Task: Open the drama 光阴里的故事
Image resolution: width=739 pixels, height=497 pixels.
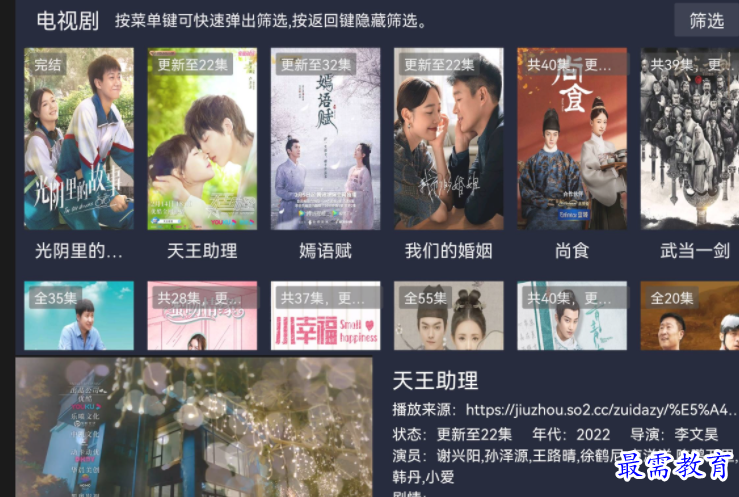Action: tap(79, 140)
